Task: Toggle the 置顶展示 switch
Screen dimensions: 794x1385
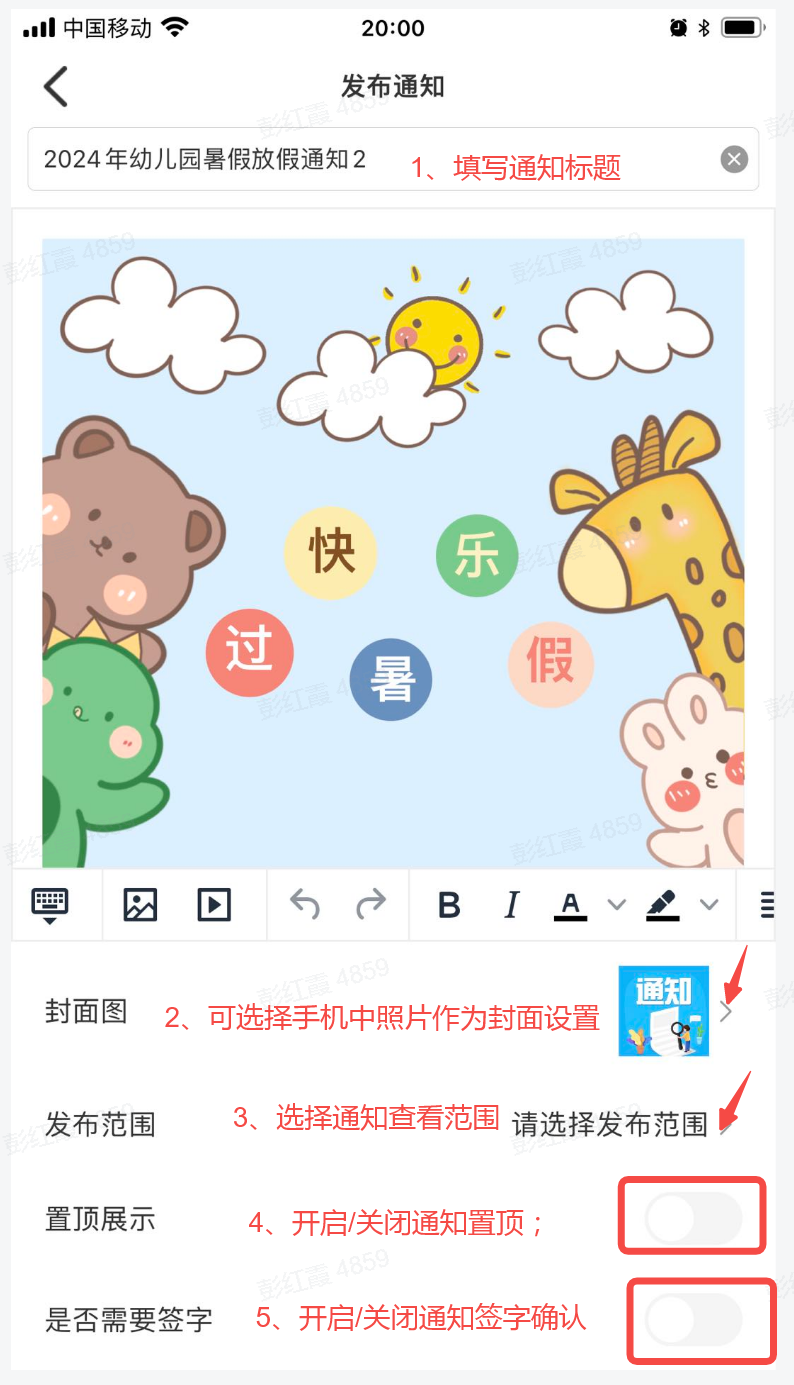Action: tap(693, 1219)
